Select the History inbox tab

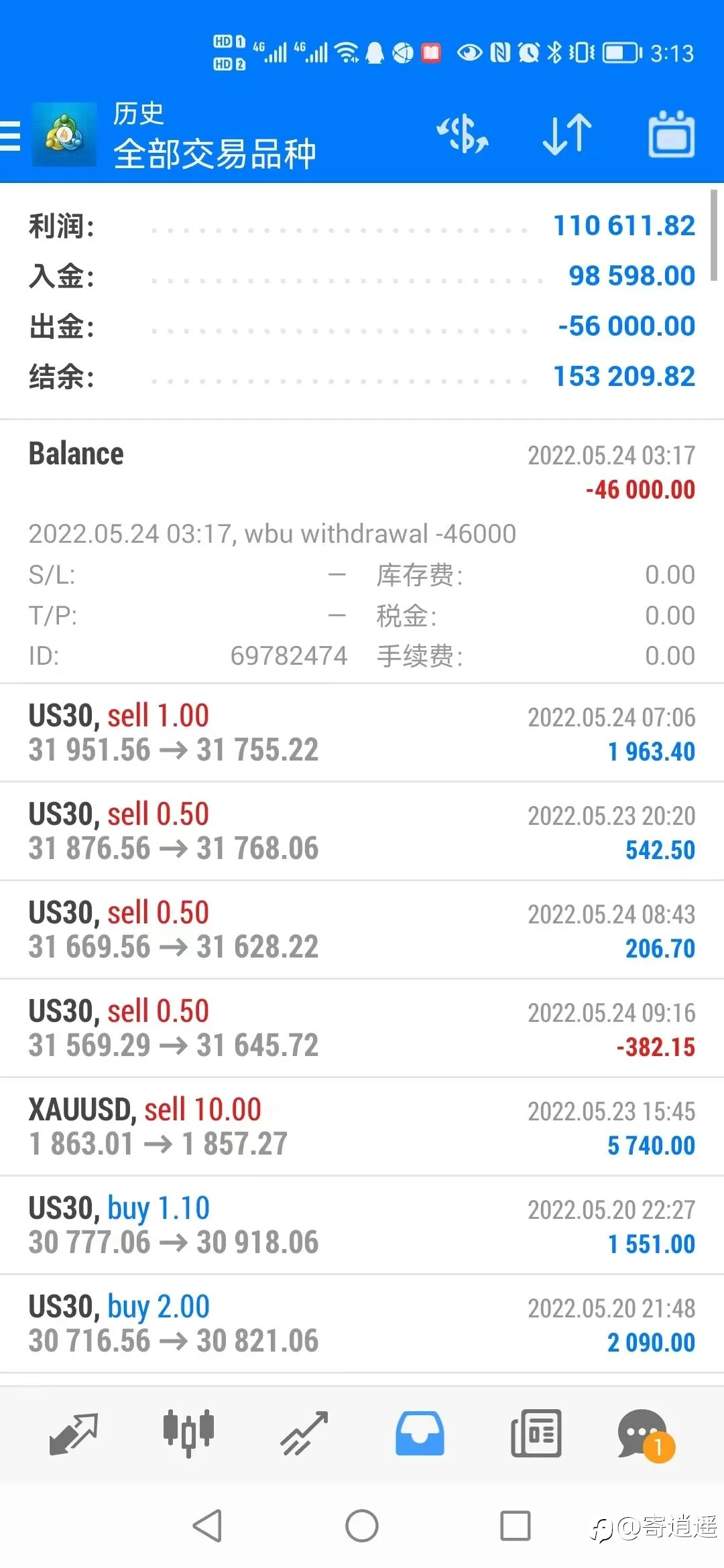[x=420, y=1433]
